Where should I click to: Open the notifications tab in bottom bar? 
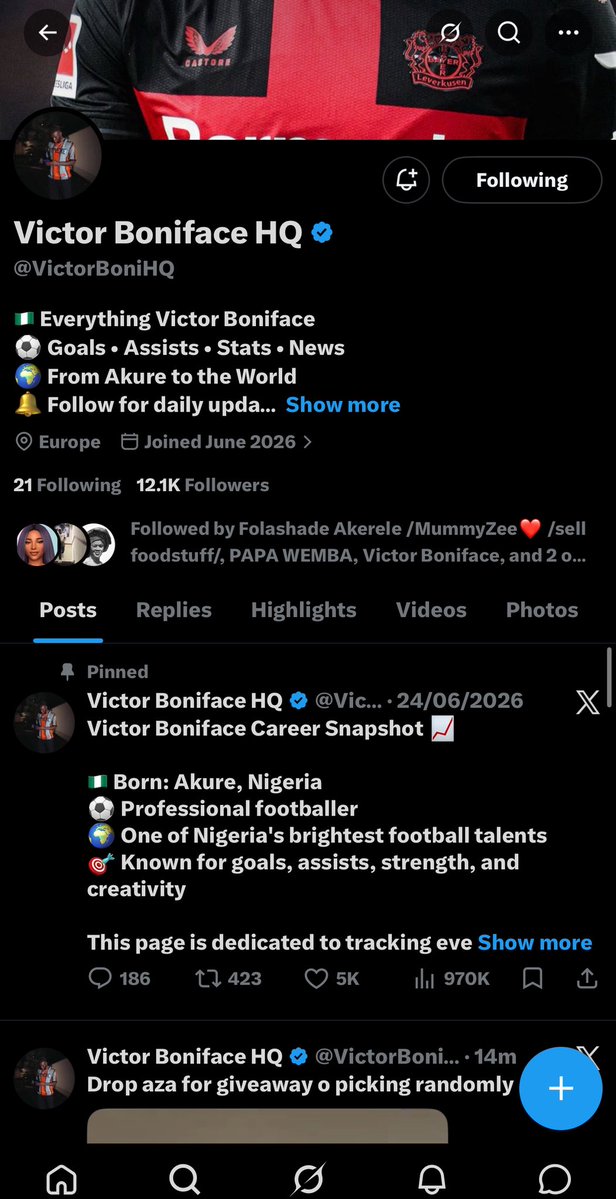[432, 1177]
